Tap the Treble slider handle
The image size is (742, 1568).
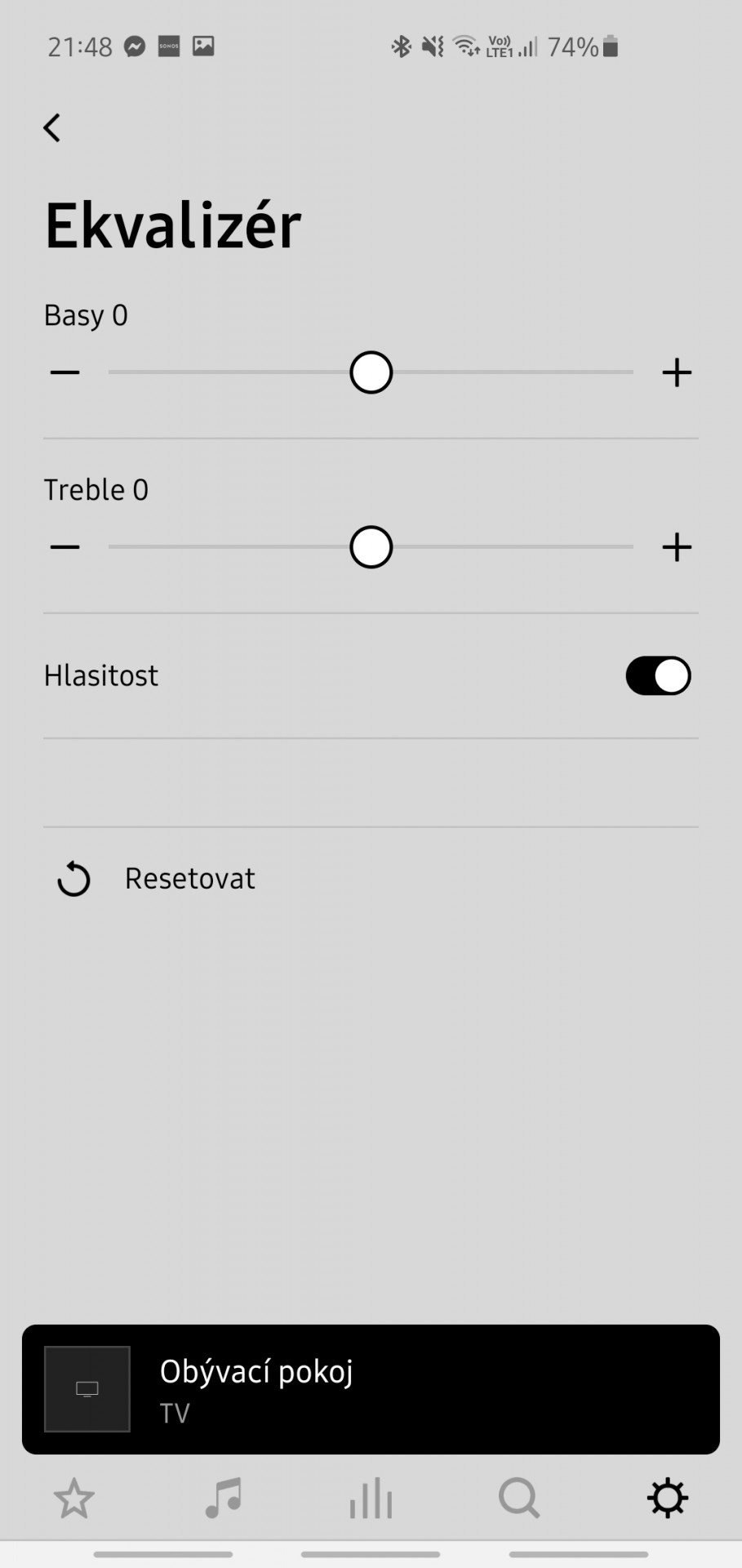click(371, 547)
